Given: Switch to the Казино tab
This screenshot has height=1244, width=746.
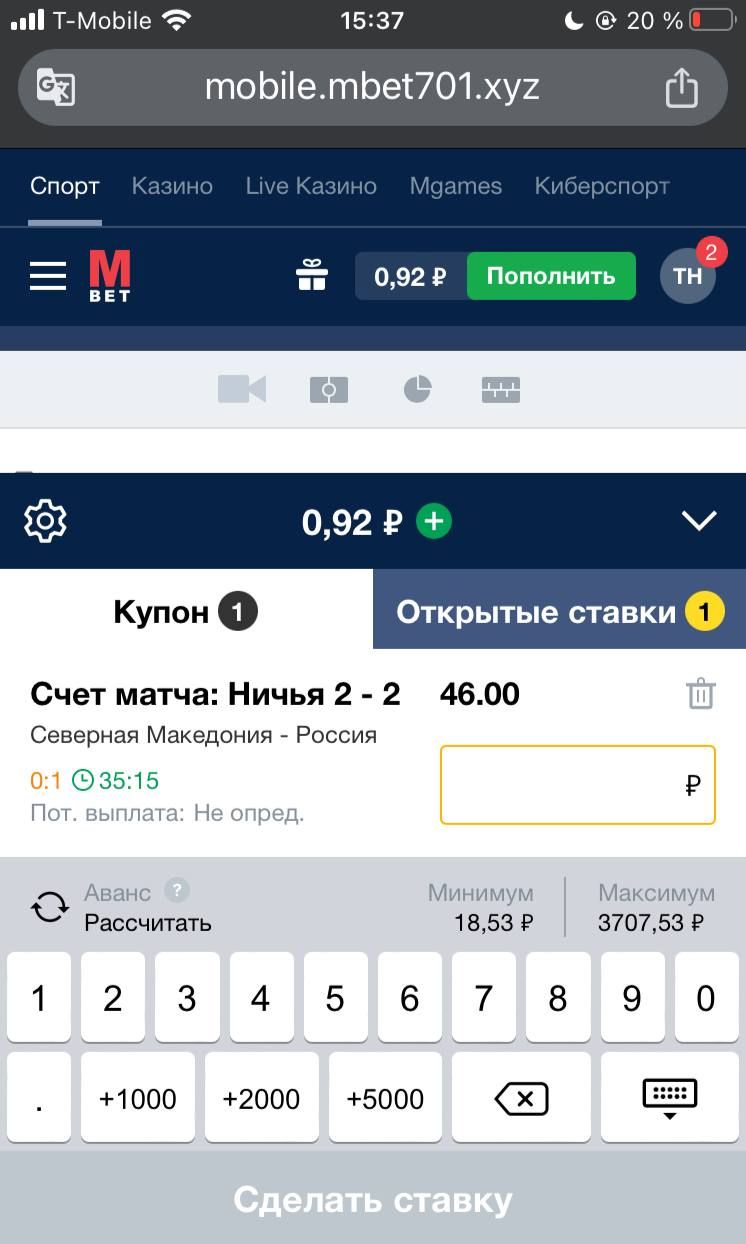Looking at the screenshot, I should pos(172,186).
